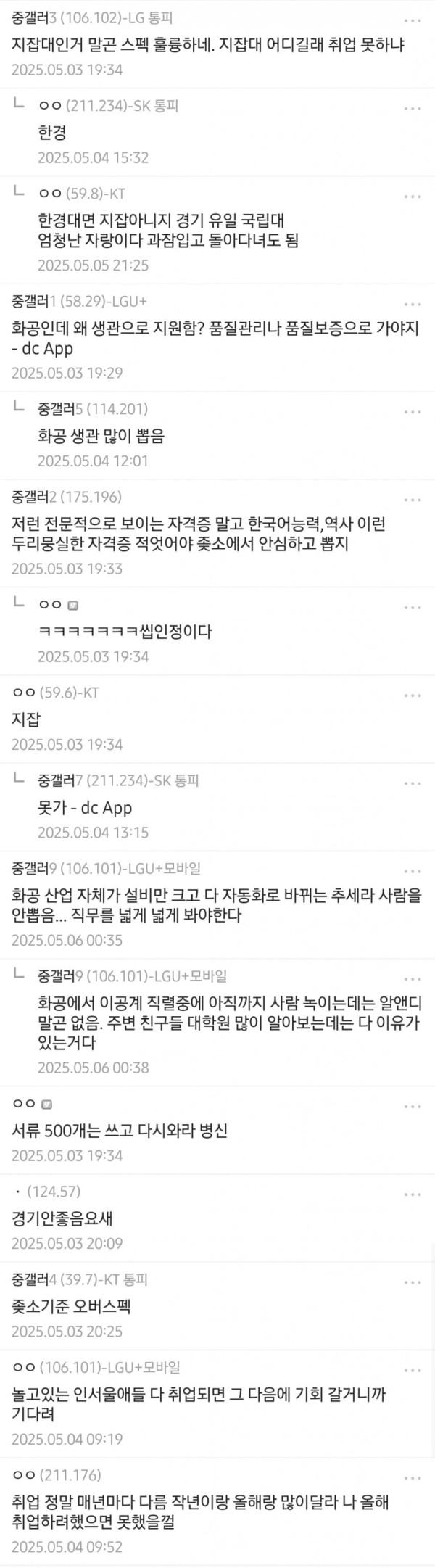Open options for the 한경대면 지잡아니지 reply

(x=413, y=197)
